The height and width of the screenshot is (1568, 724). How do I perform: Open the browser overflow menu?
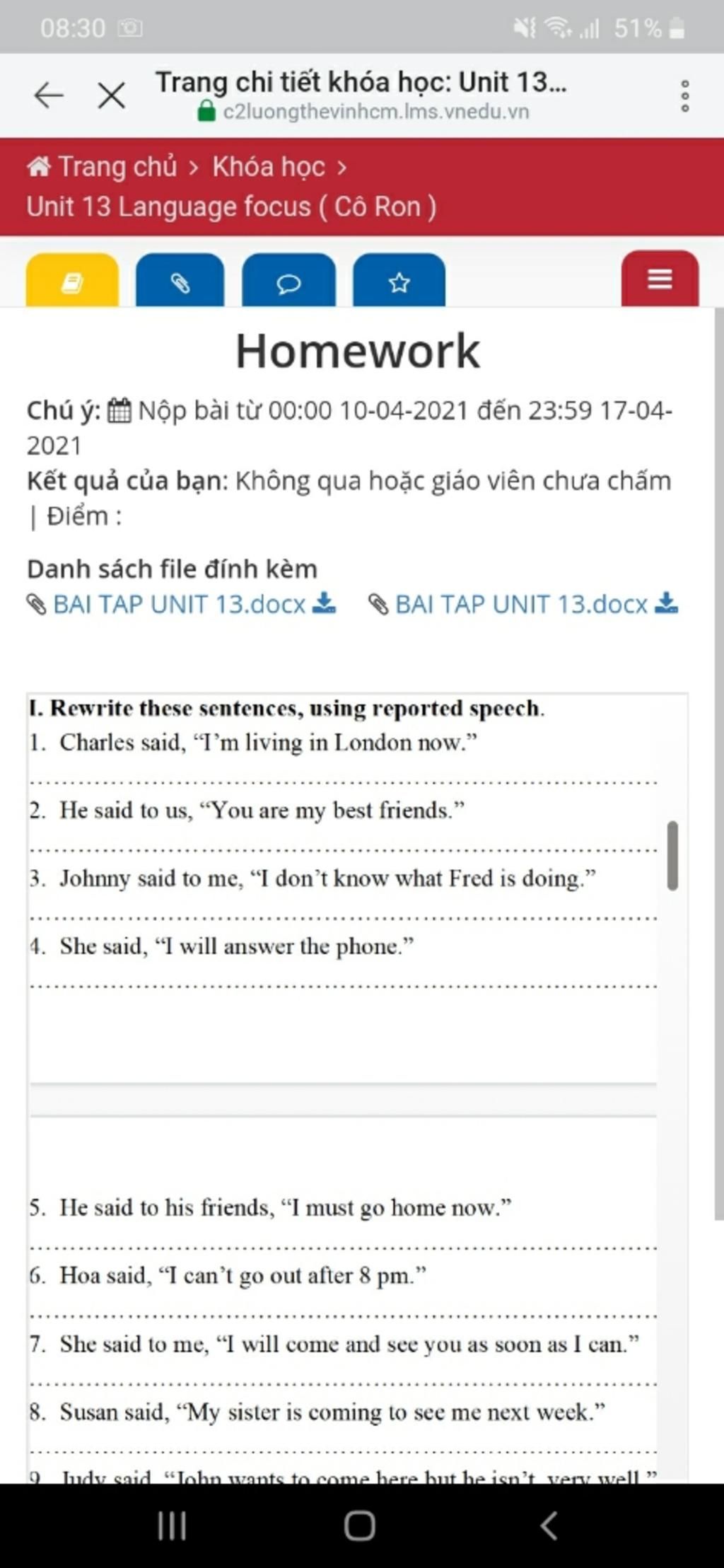tap(684, 95)
